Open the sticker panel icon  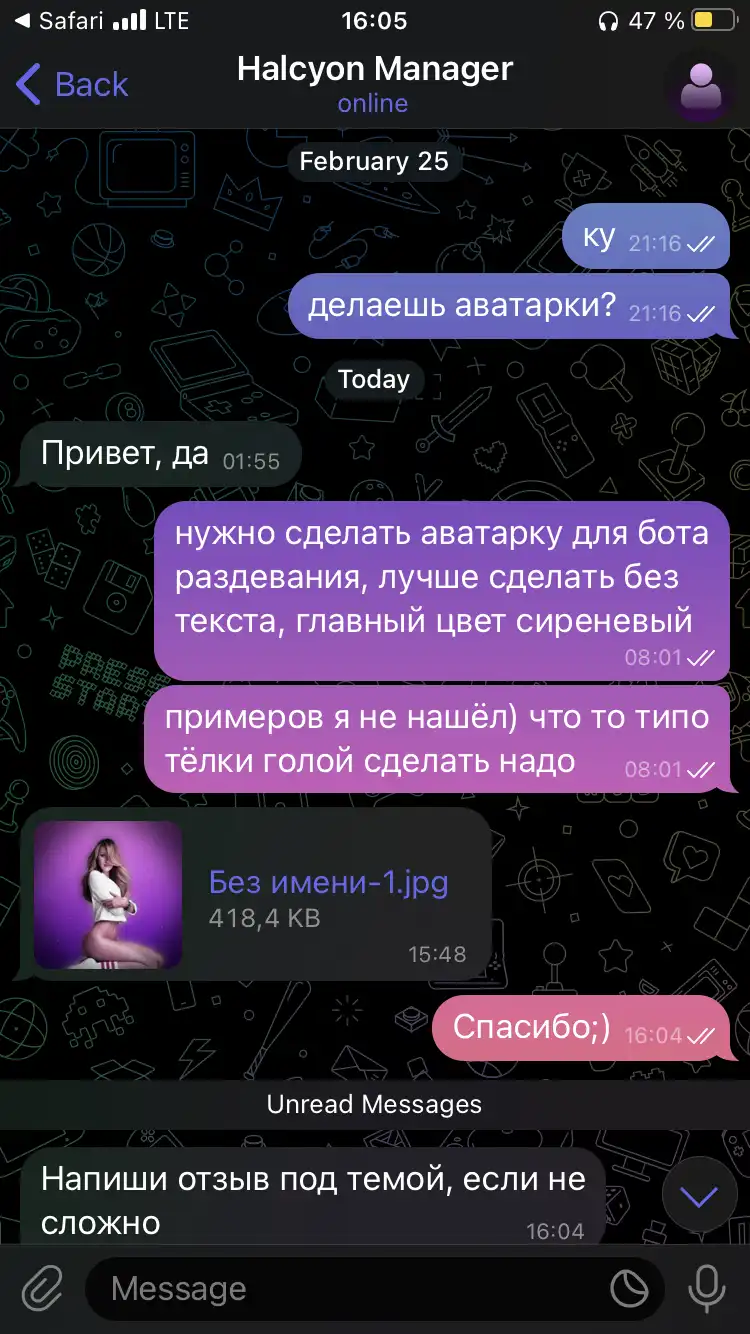[x=629, y=1289]
